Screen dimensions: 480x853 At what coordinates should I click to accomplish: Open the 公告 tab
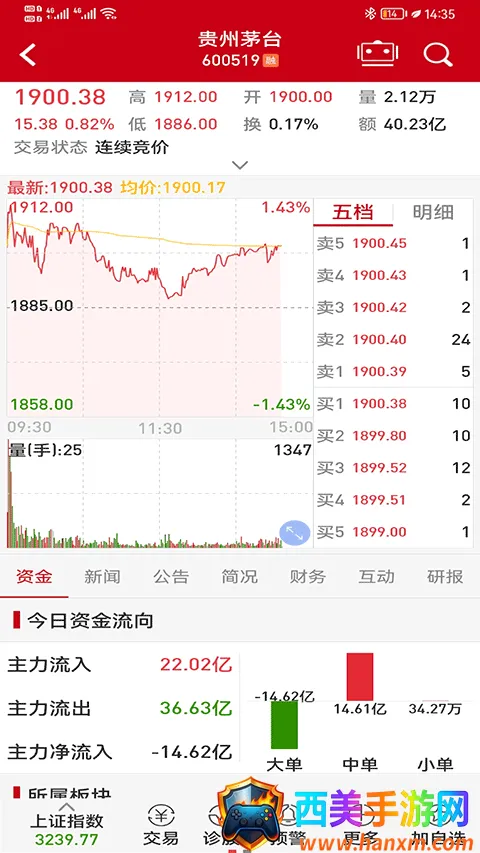coord(171,577)
